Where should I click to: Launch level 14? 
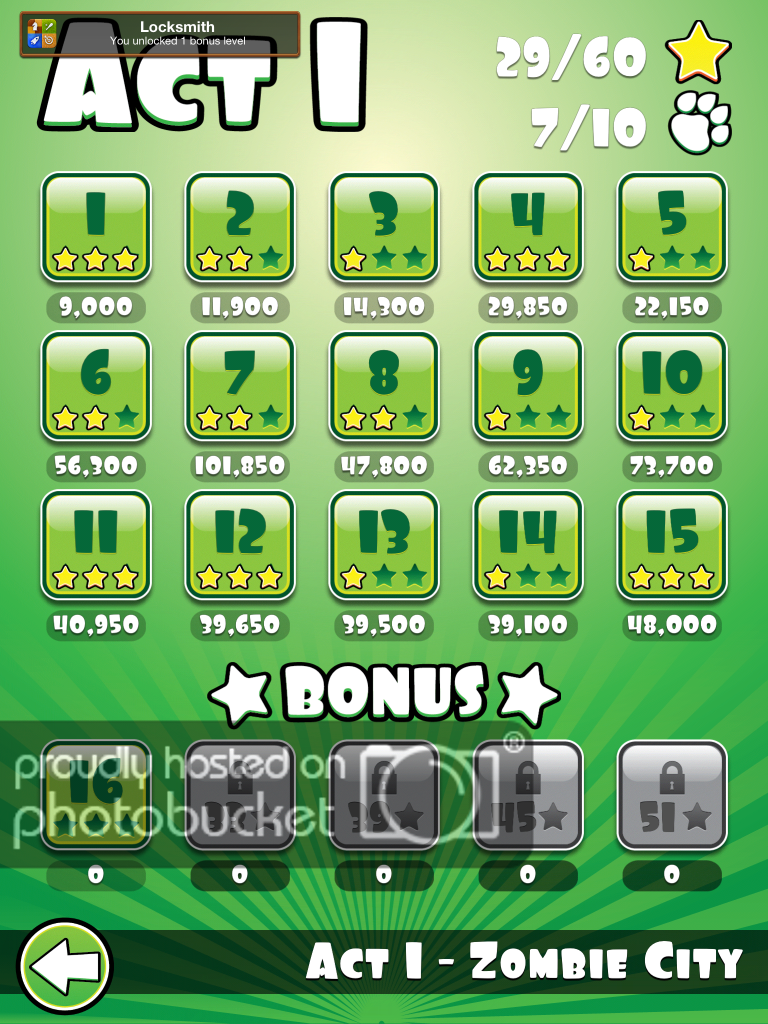[x=527, y=545]
